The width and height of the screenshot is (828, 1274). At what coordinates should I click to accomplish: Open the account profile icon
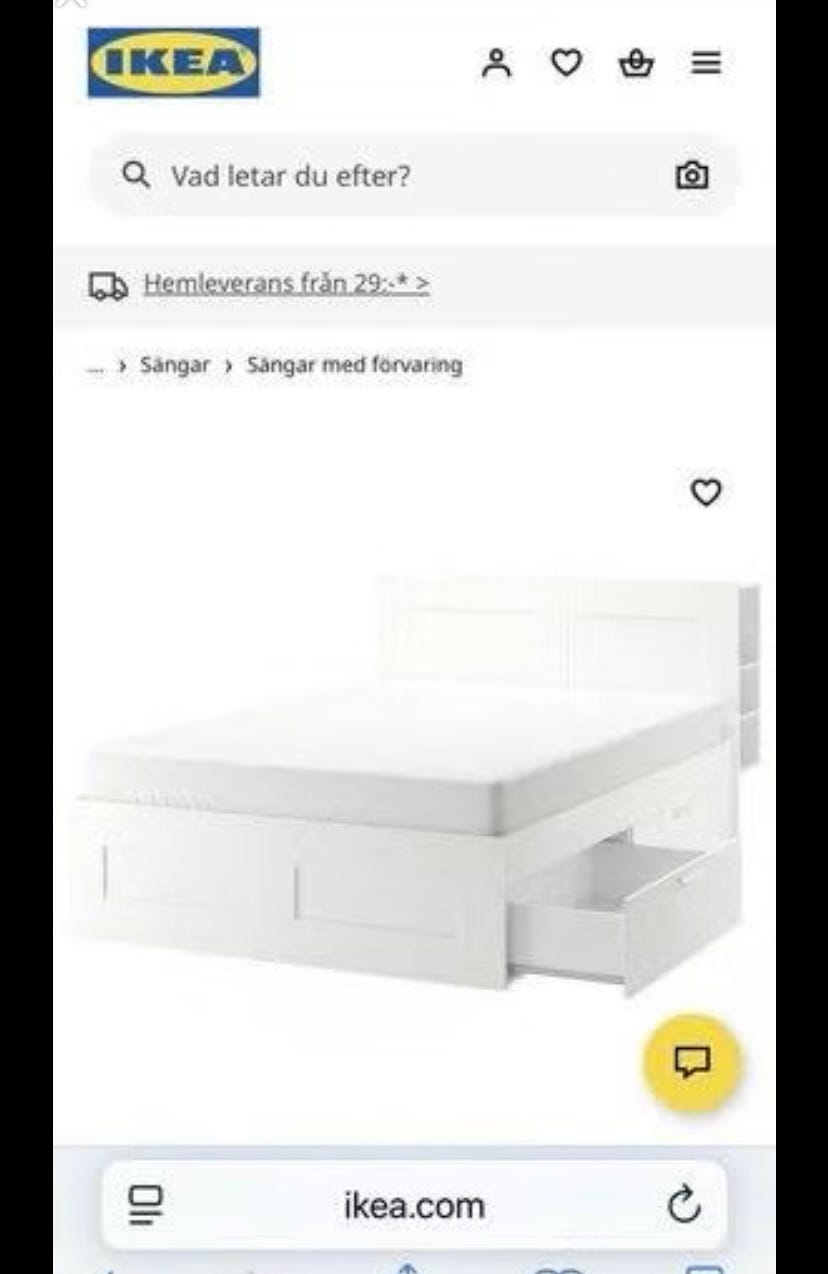[497, 62]
